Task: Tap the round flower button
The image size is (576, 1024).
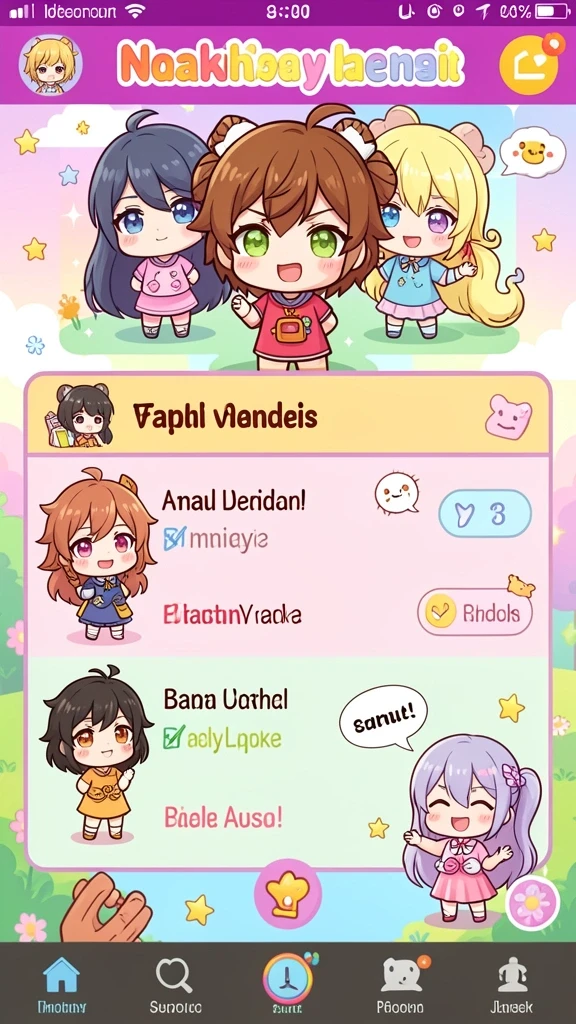Action: [532, 903]
